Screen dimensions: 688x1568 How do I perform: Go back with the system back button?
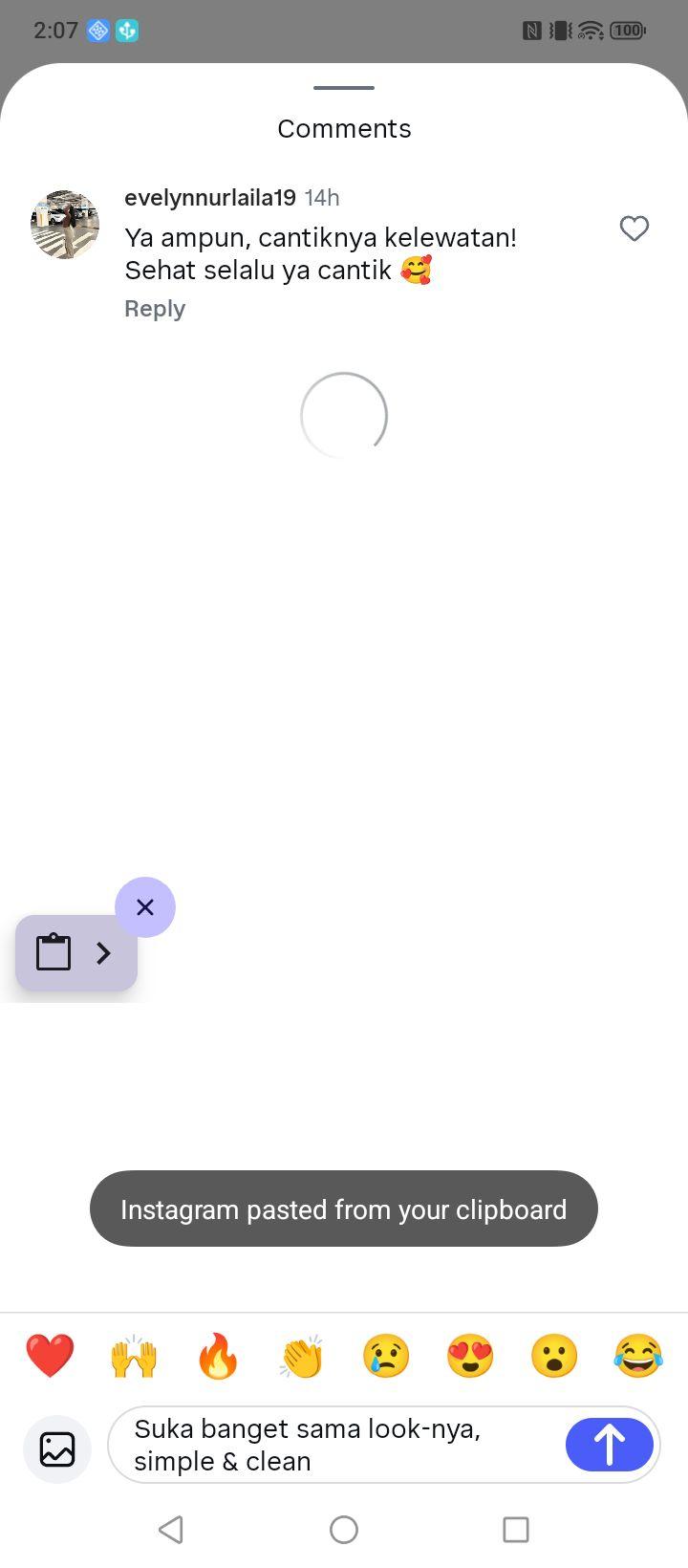(171, 1530)
